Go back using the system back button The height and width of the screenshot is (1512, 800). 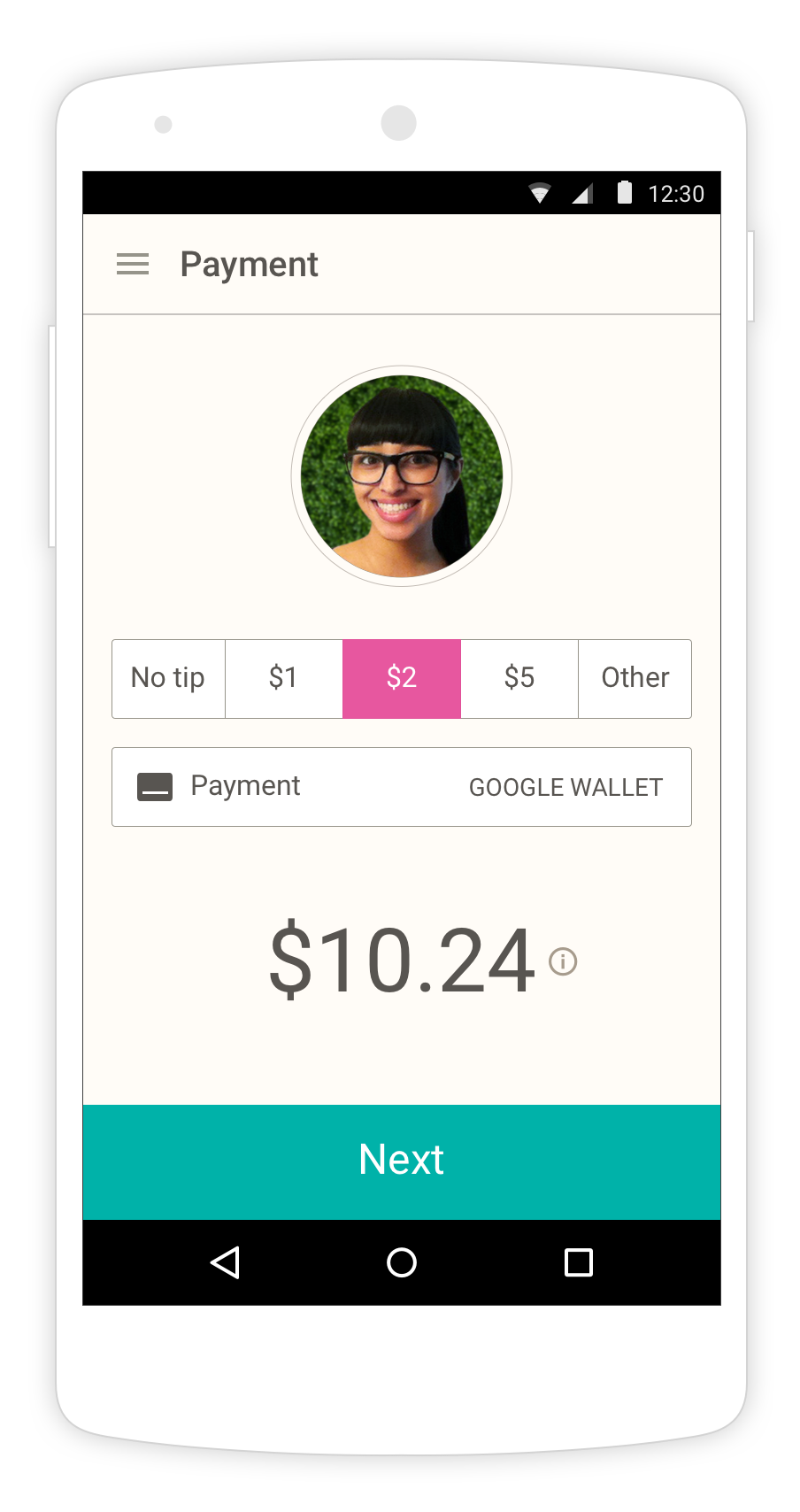(226, 1261)
